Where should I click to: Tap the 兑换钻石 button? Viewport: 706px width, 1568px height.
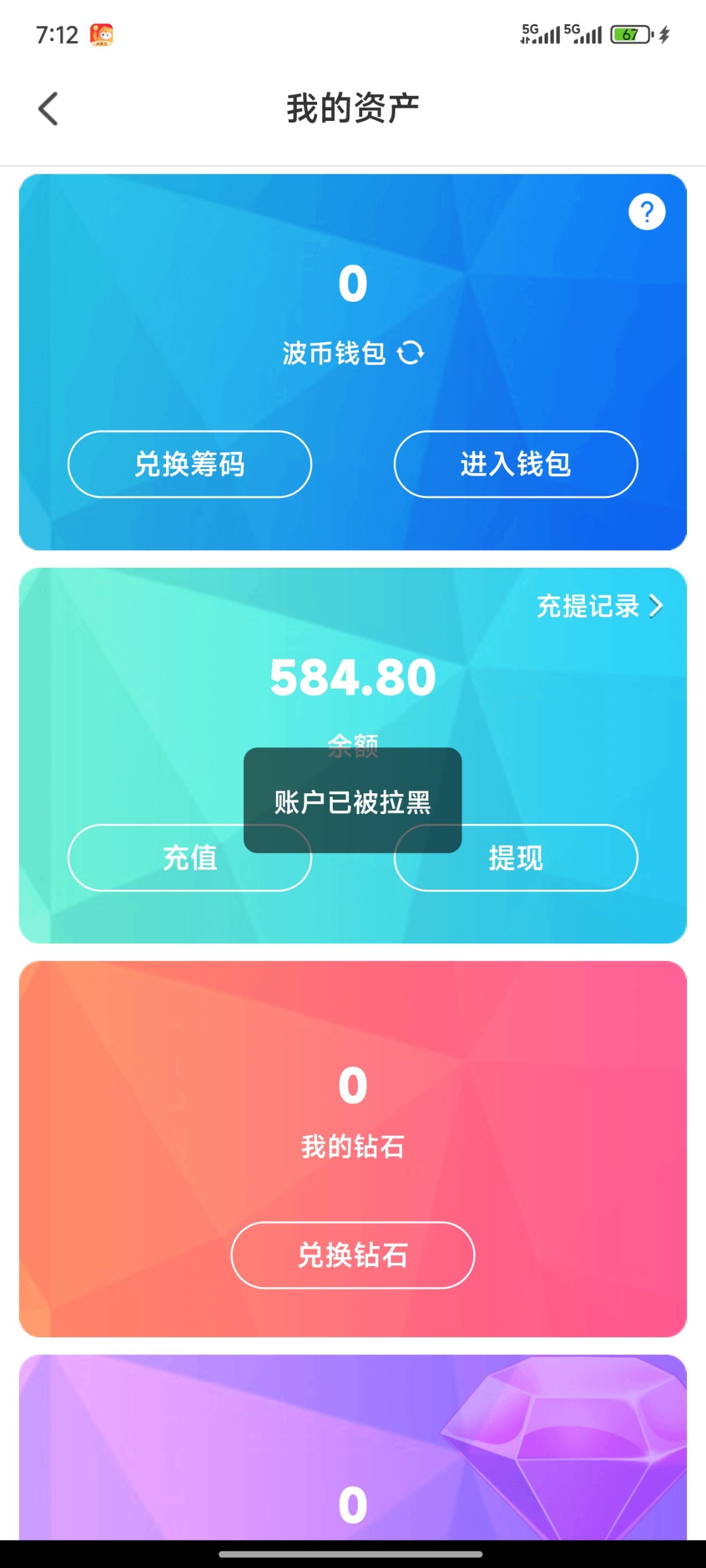352,1255
